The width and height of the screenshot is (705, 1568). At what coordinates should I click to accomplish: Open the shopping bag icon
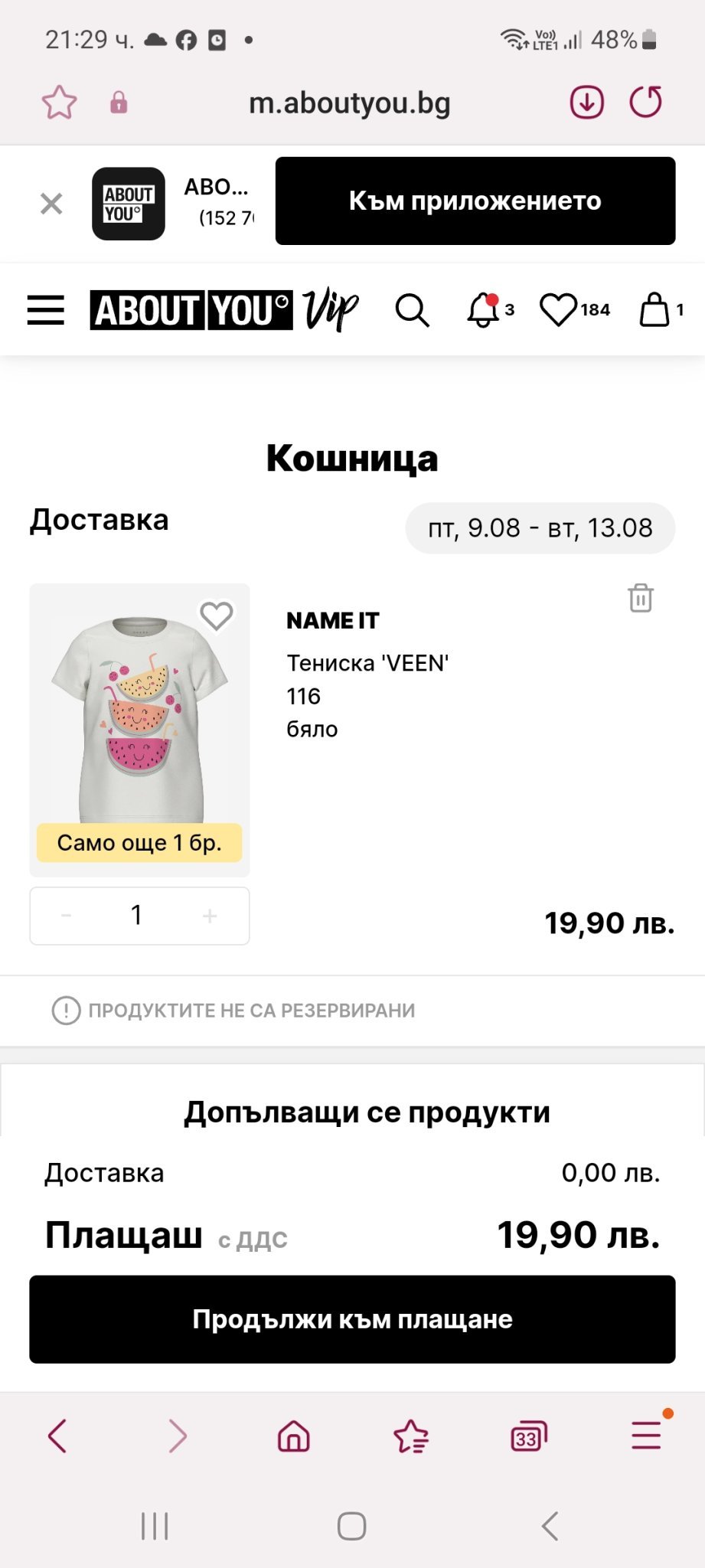tap(654, 309)
